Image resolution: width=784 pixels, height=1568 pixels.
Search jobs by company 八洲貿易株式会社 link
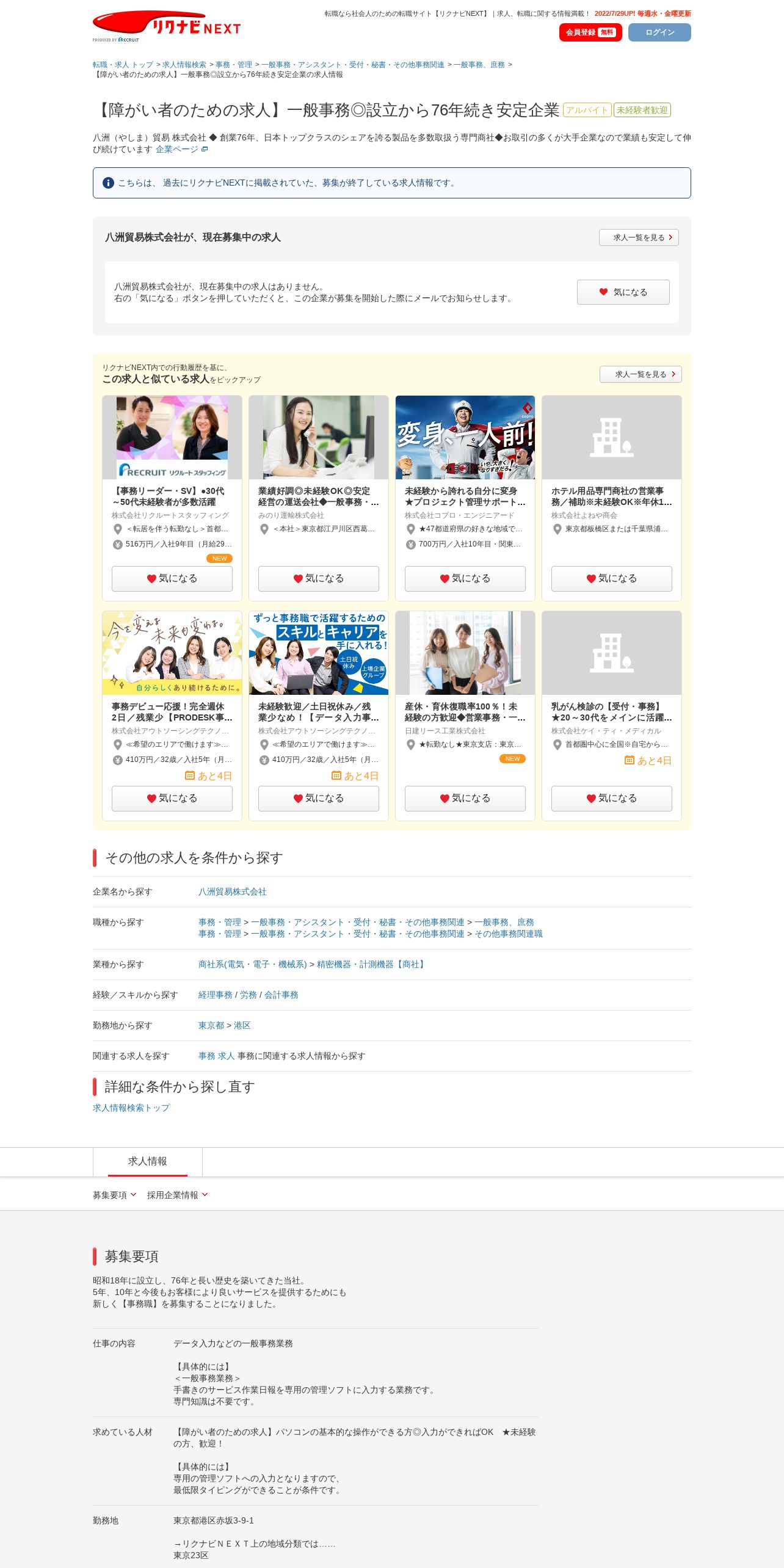tap(233, 892)
